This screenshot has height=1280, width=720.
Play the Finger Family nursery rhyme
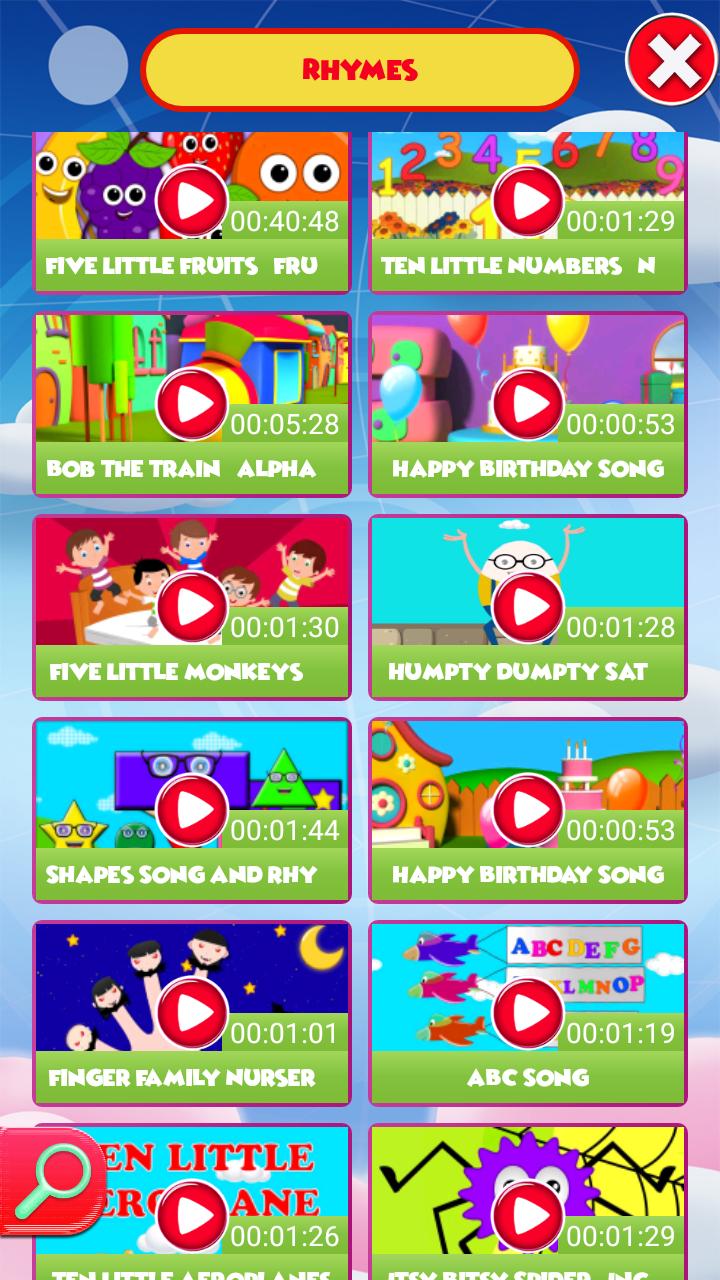(192, 1013)
